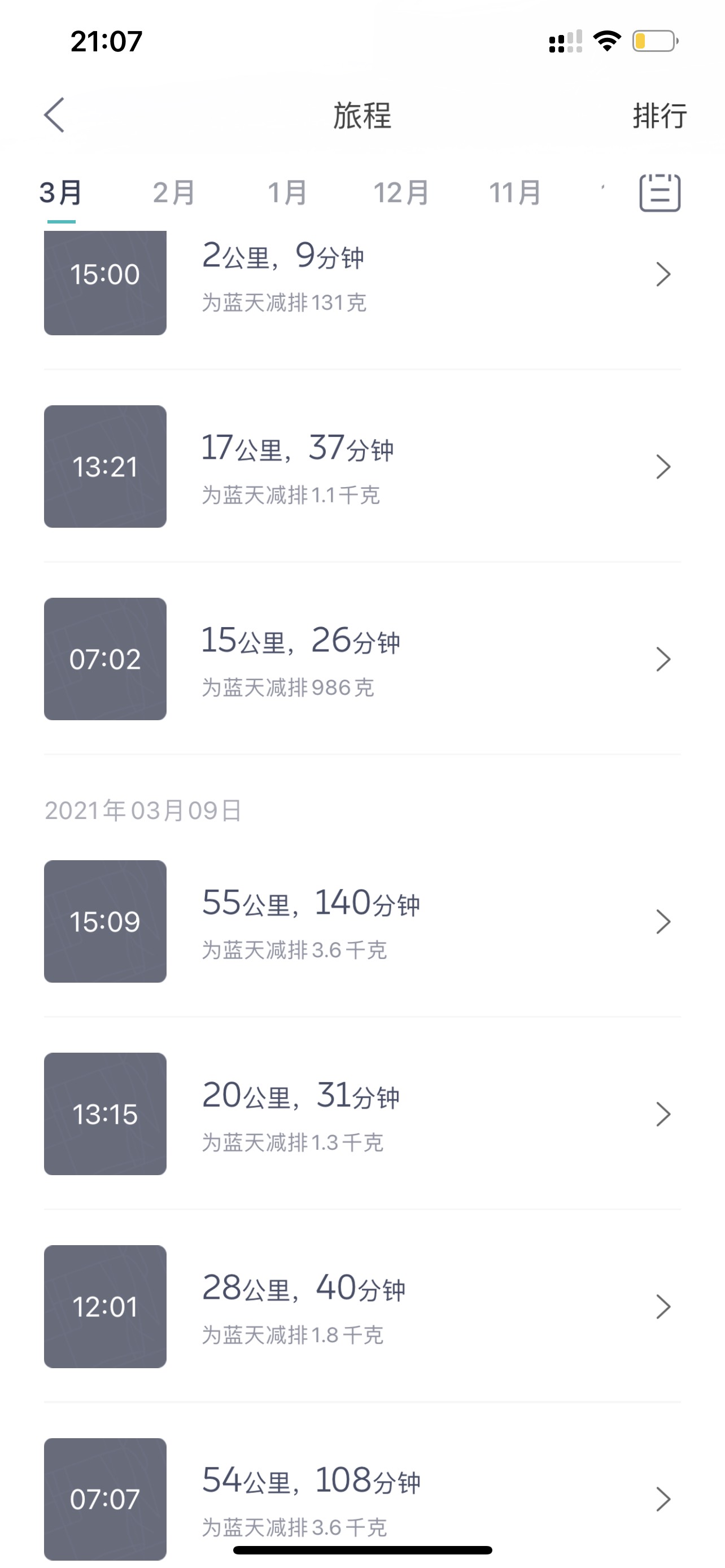Select the 3月 month tab
Screen dimensions: 725x1568
(x=60, y=193)
